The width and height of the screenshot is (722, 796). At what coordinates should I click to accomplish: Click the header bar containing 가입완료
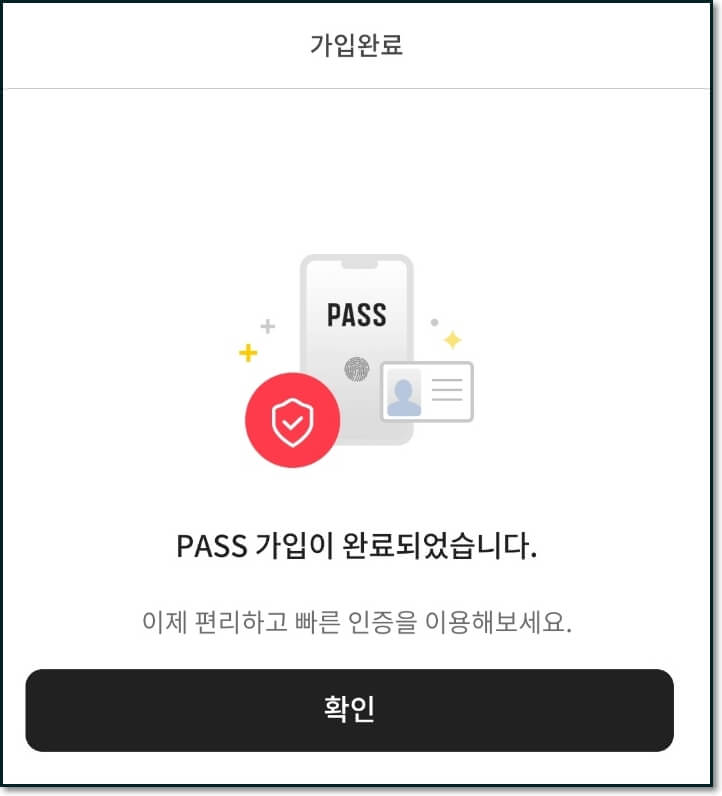point(361,46)
